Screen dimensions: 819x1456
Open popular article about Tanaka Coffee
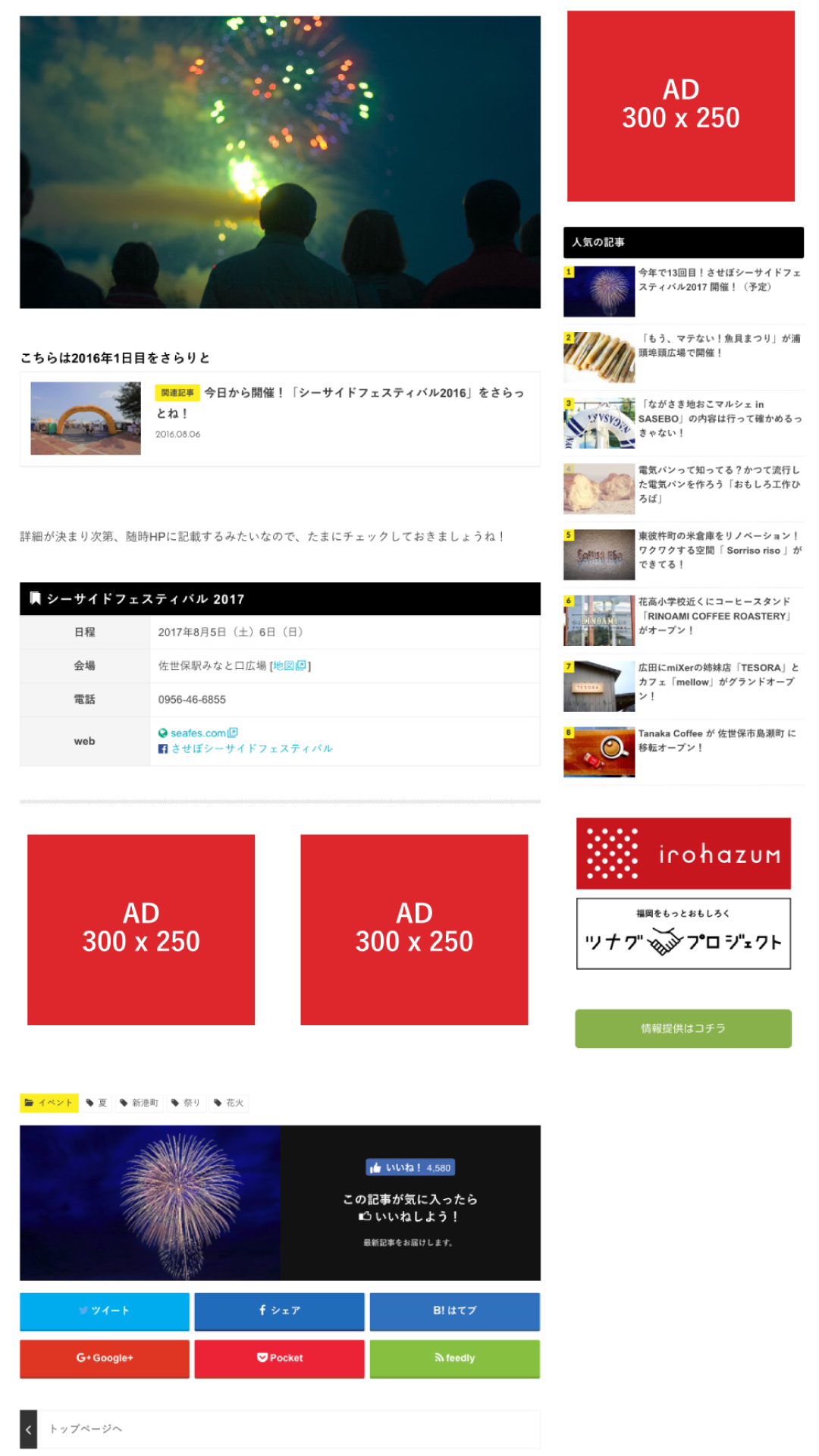pyautogui.click(x=717, y=740)
